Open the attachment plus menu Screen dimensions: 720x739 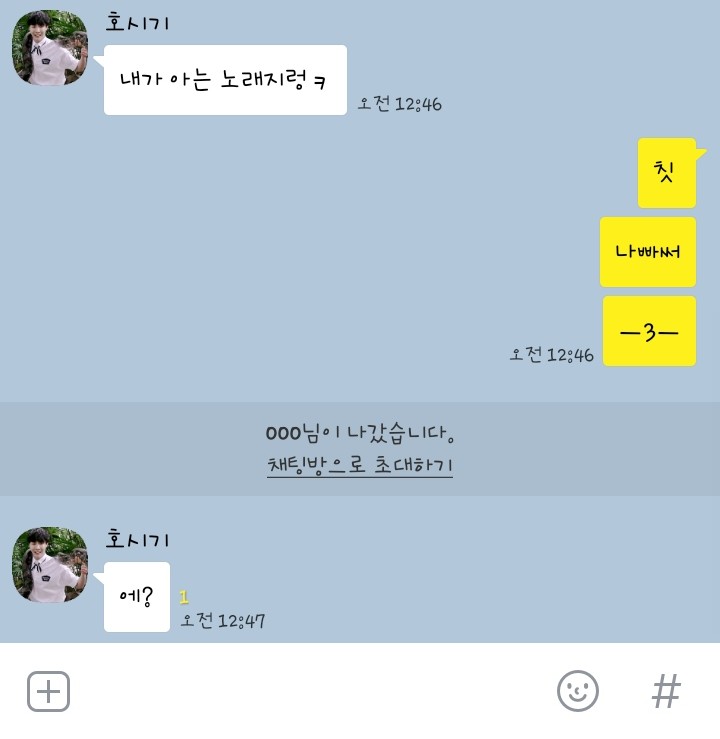48,691
